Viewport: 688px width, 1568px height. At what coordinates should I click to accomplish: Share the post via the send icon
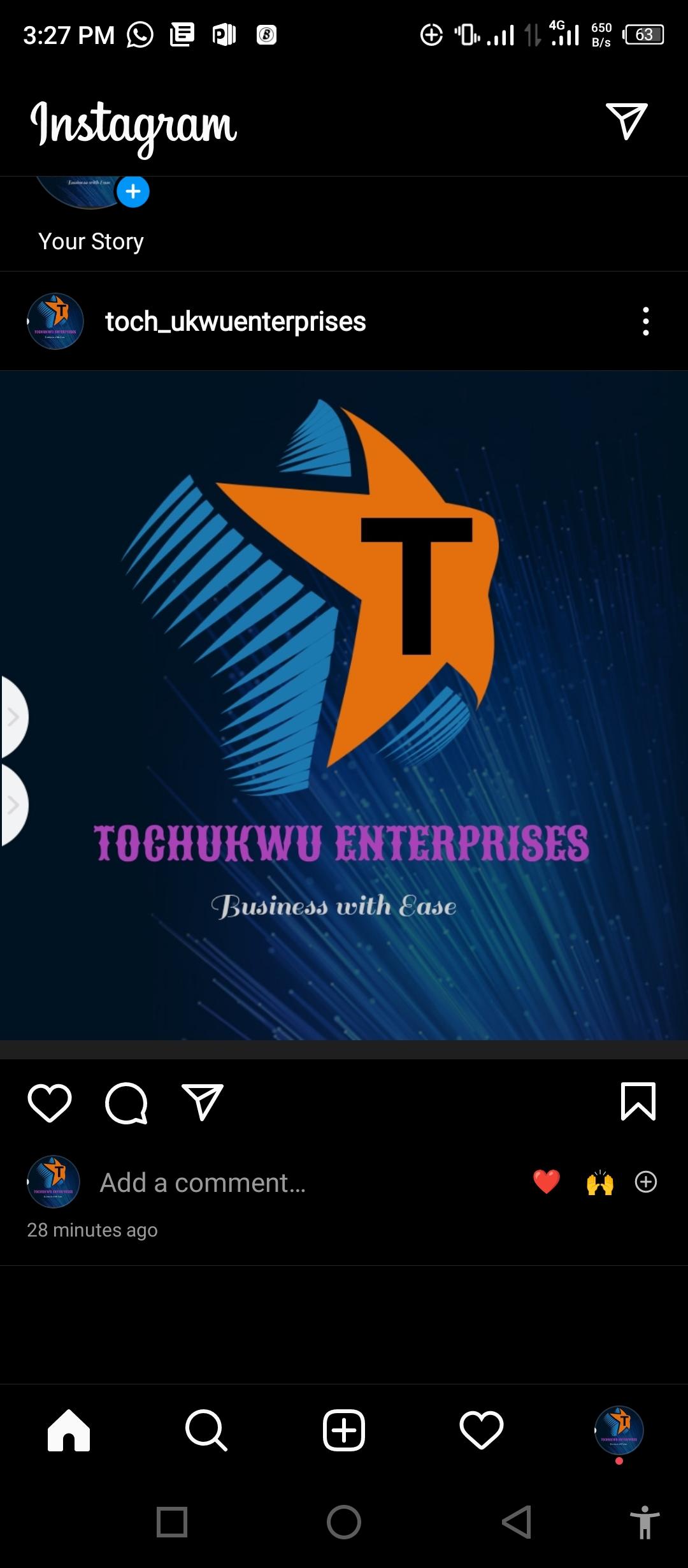(x=203, y=1103)
